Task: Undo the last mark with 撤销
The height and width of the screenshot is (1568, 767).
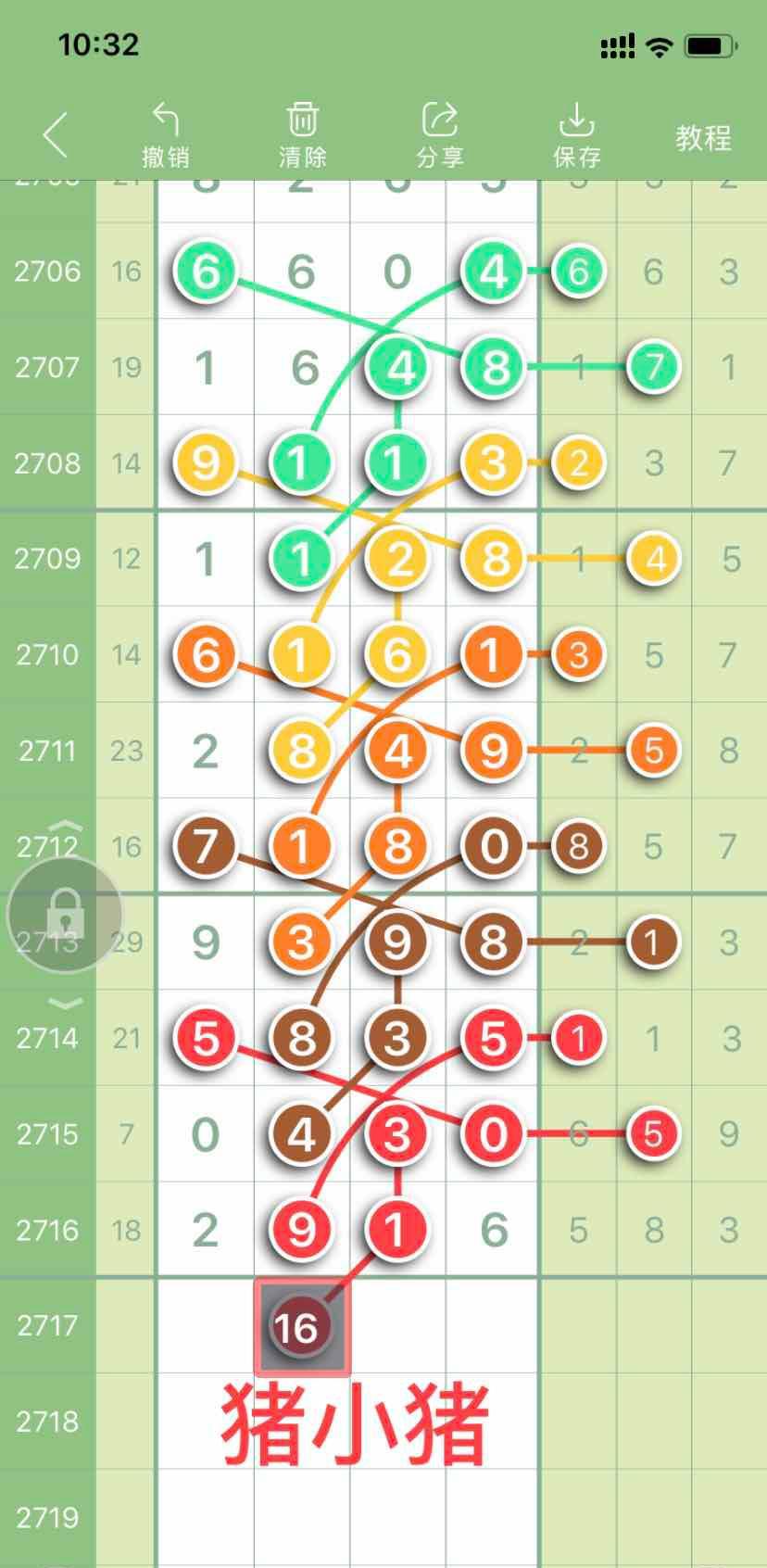Action: (166, 136)
